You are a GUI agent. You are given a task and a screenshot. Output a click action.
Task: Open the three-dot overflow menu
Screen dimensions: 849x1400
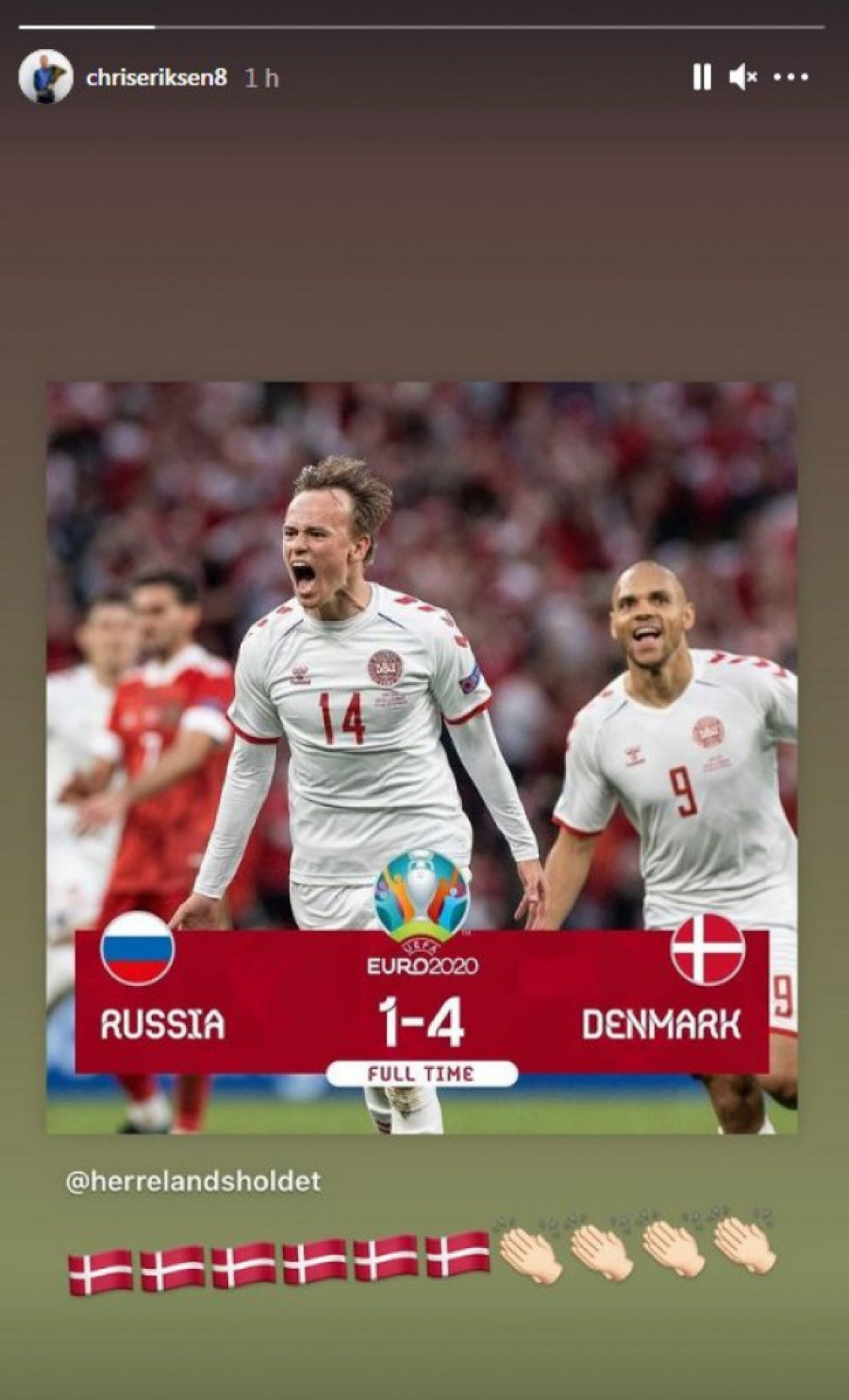[x=791, y=77]
